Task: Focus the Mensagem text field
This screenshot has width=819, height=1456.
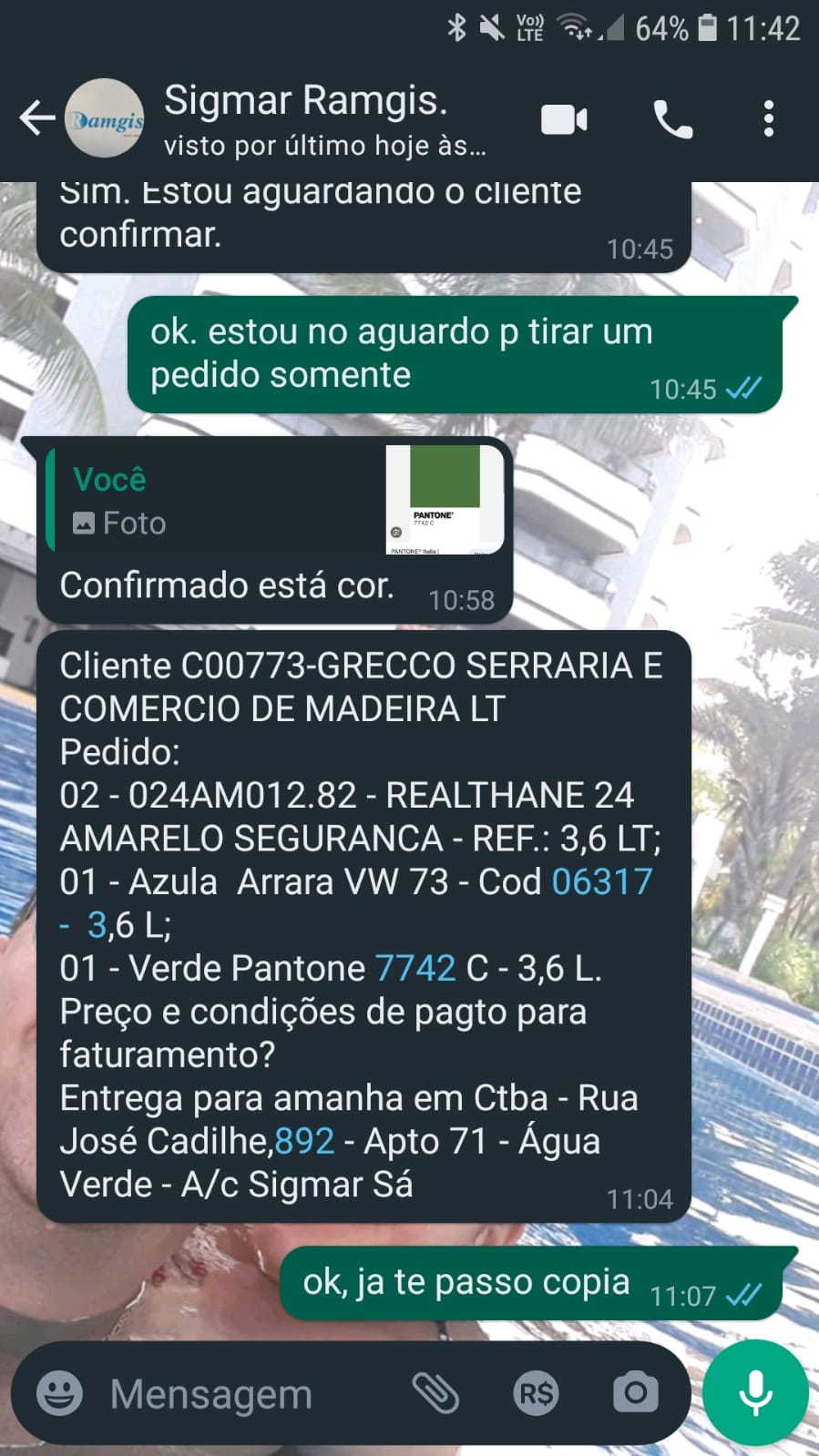Action: 246,1393
